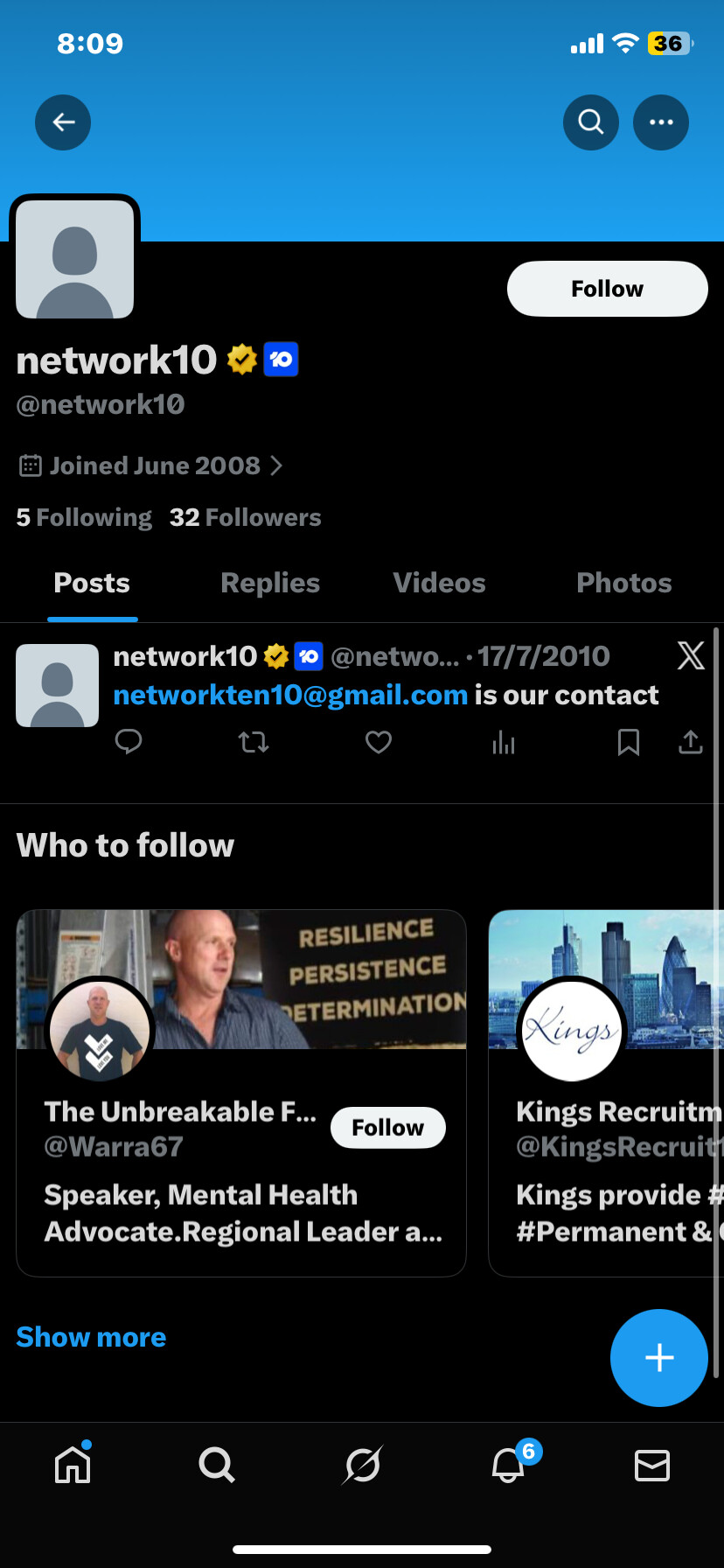Open the three-dot overflow menu
This screenshot has width=724, height=1568.
661,122
